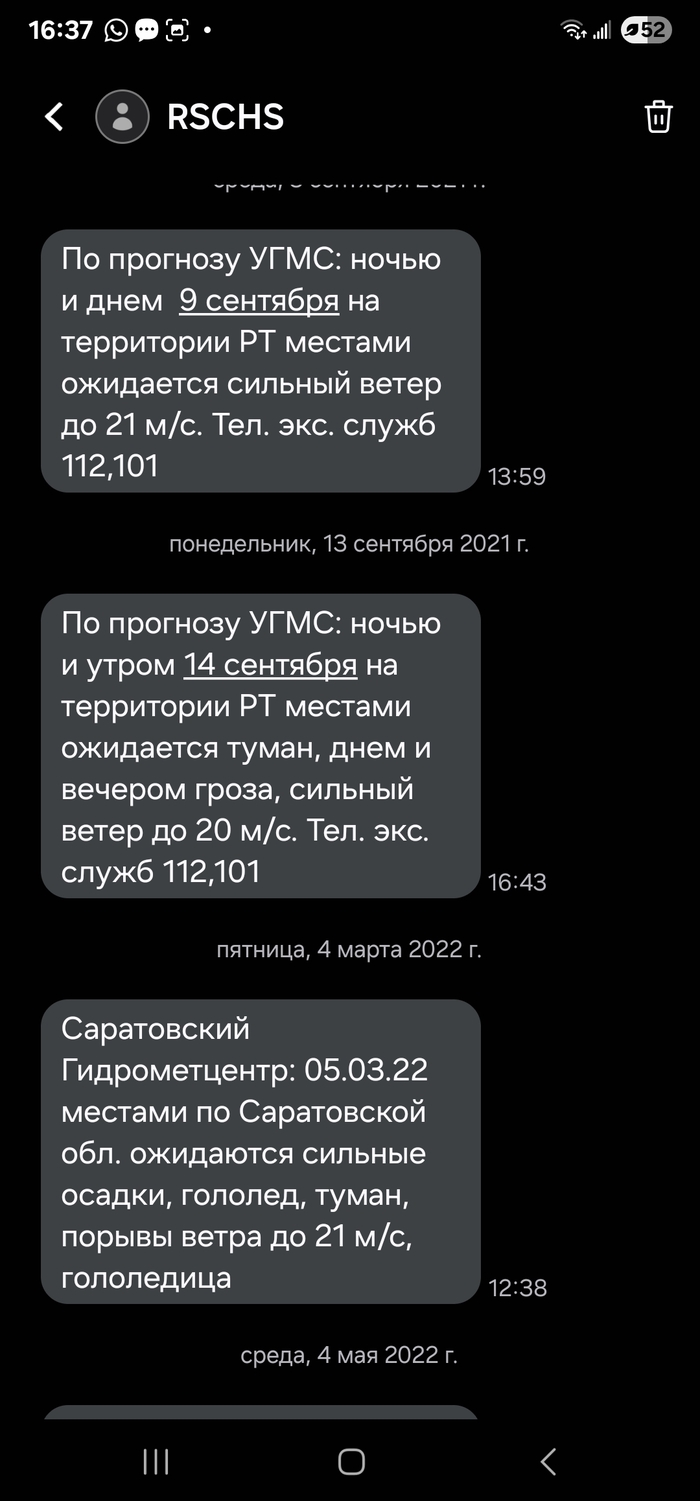This screenshot has width=700, height=1501.
Task: Go to the home screen
Action: pyautogui.click(x=351, y=1462)
